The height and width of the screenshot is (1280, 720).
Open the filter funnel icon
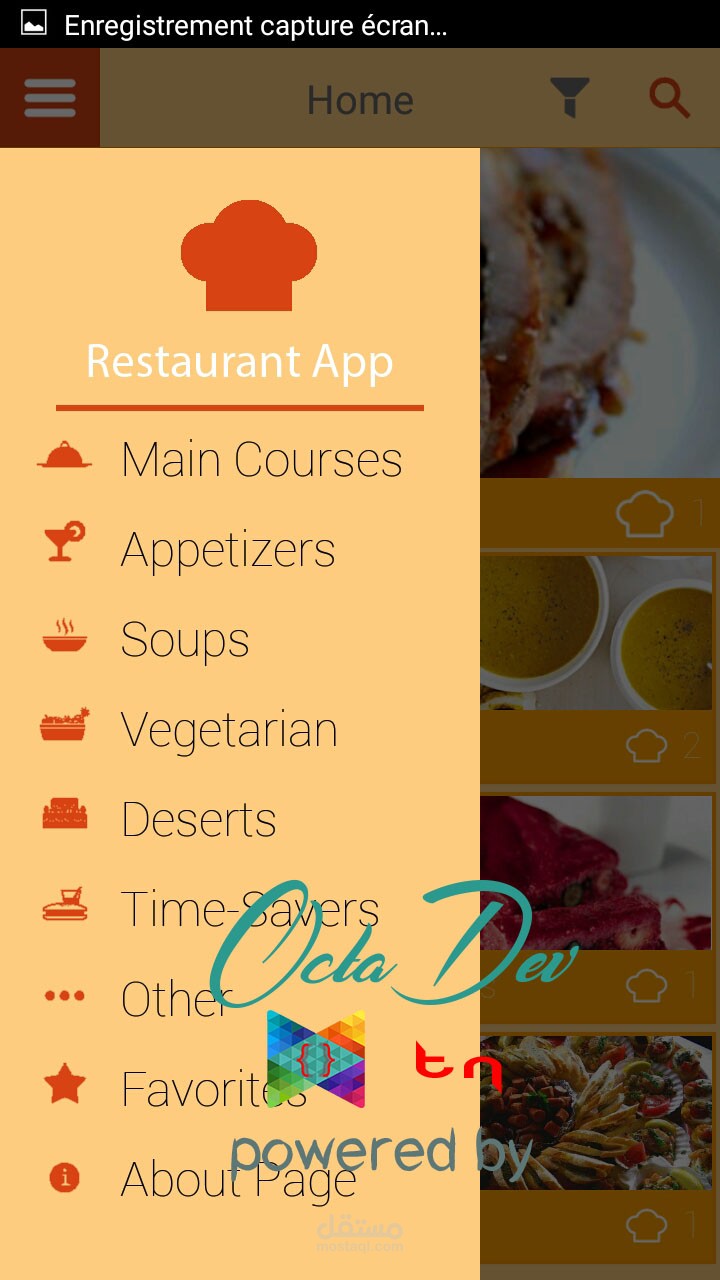[x=570, y=98]
